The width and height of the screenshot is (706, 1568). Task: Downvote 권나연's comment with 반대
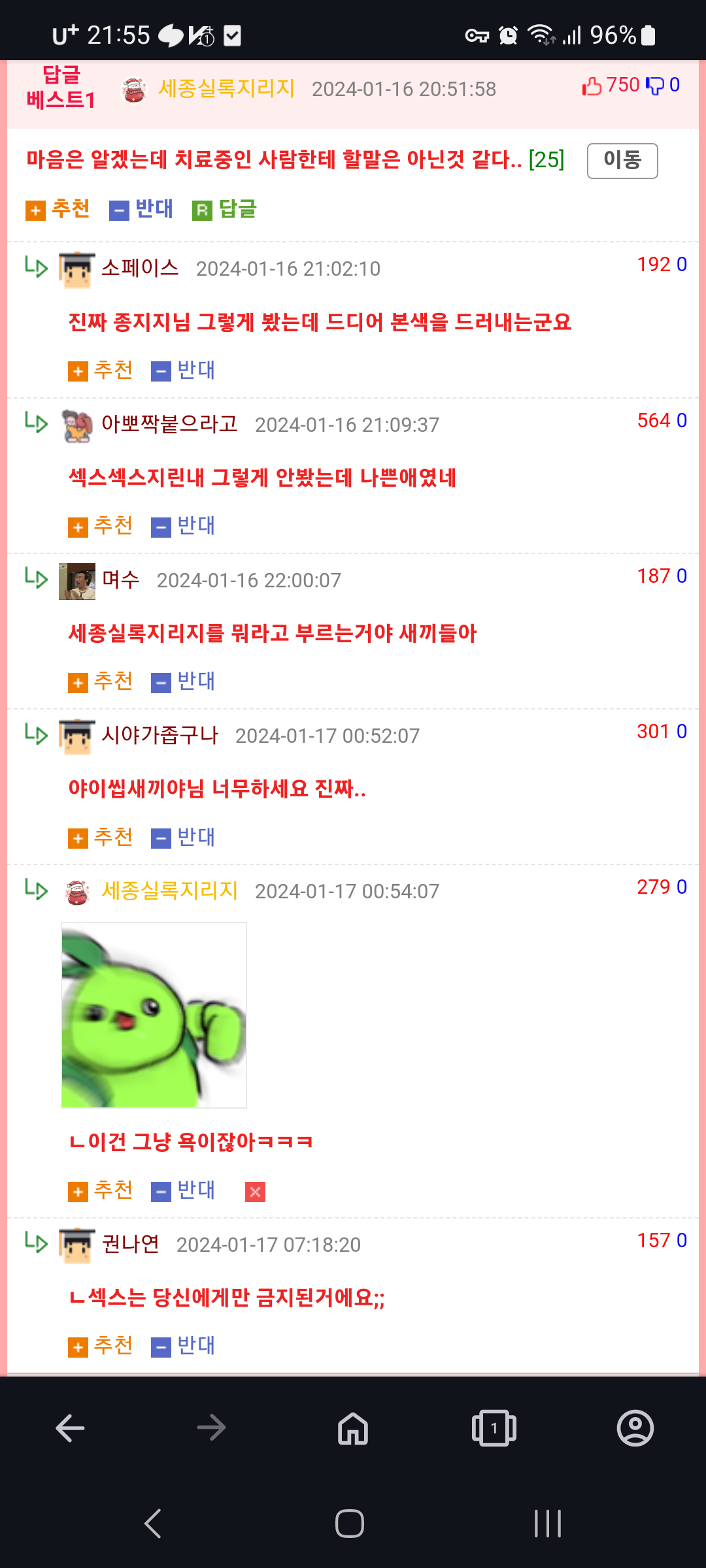point(183,1346)
